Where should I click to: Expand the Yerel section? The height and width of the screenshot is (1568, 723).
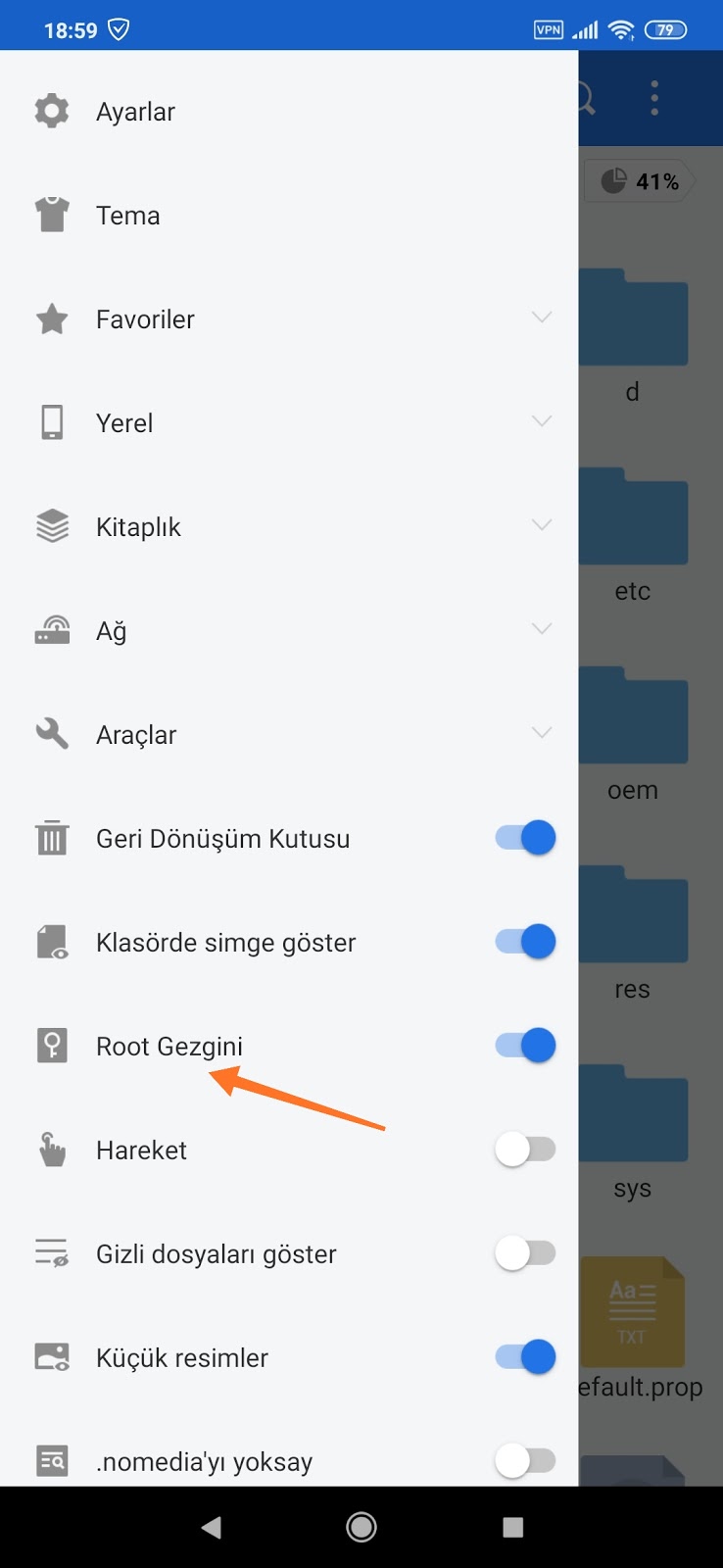click(x=289, y=423)
